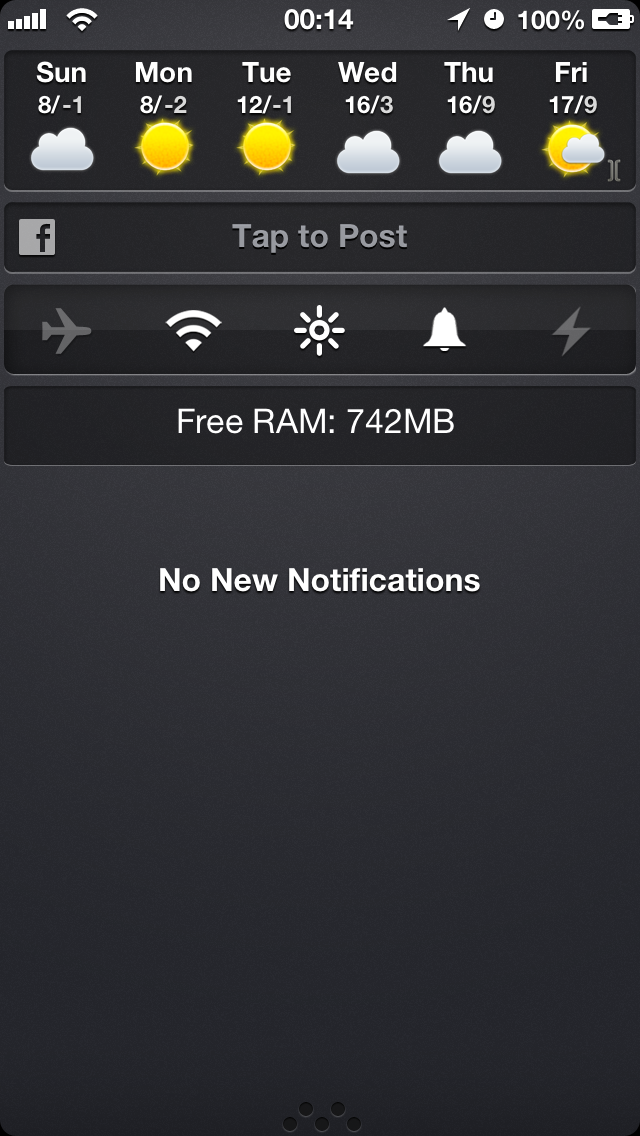Open the brightness toggle
Screen dimensions: 640x1136
[319, 331]
